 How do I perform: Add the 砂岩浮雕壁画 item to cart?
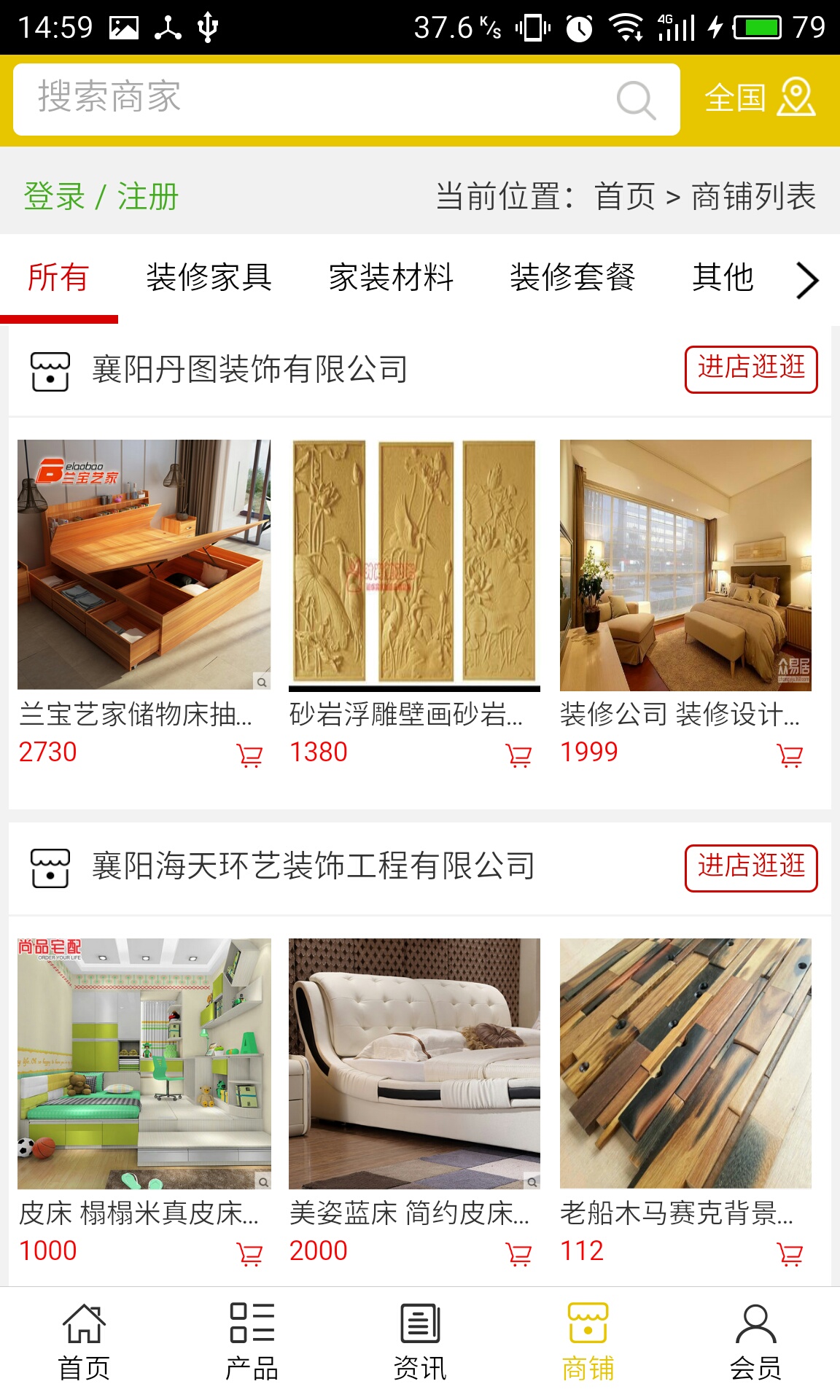click(518, 755)
